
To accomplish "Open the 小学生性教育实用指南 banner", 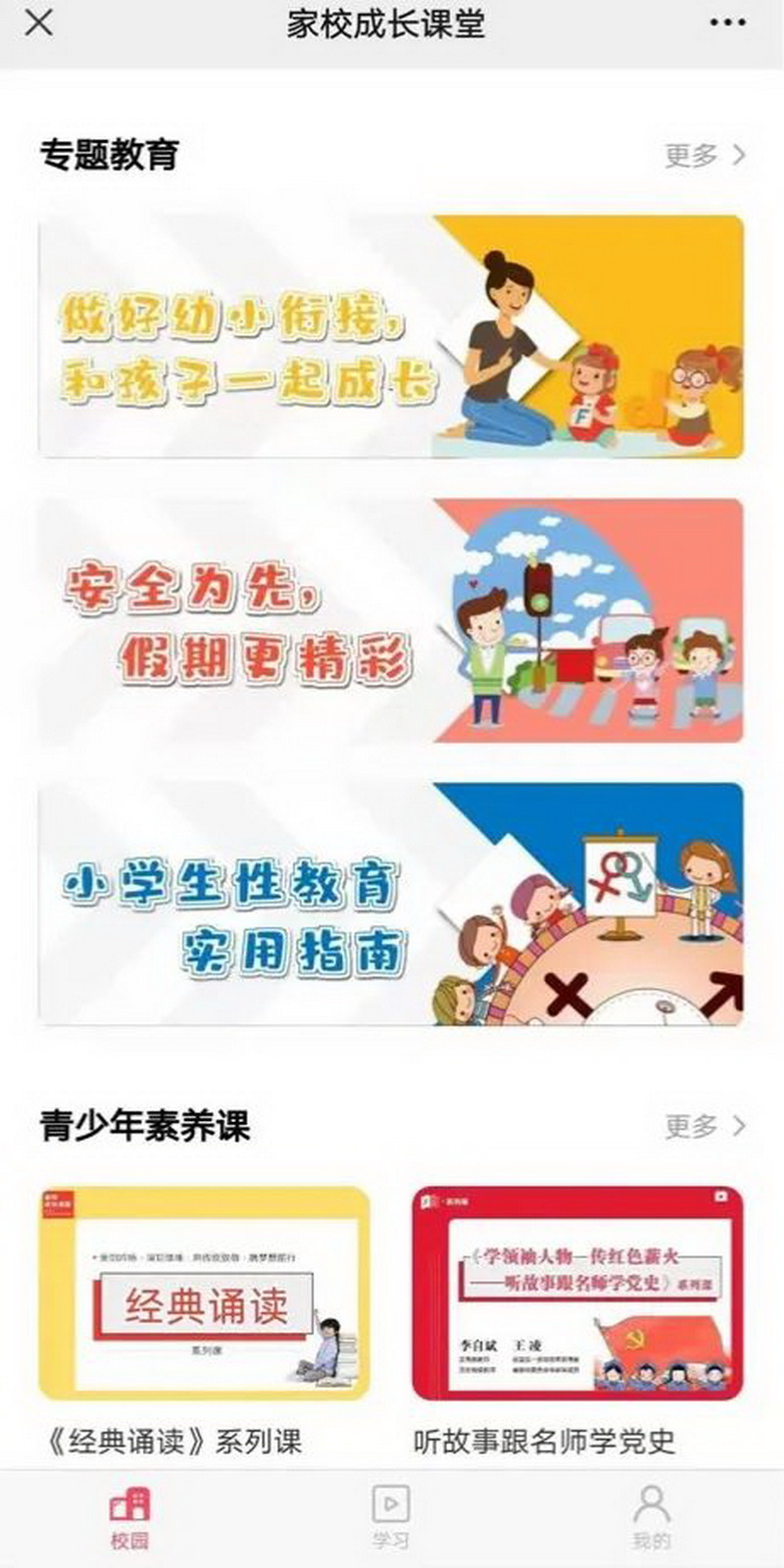I will [390, 904].
